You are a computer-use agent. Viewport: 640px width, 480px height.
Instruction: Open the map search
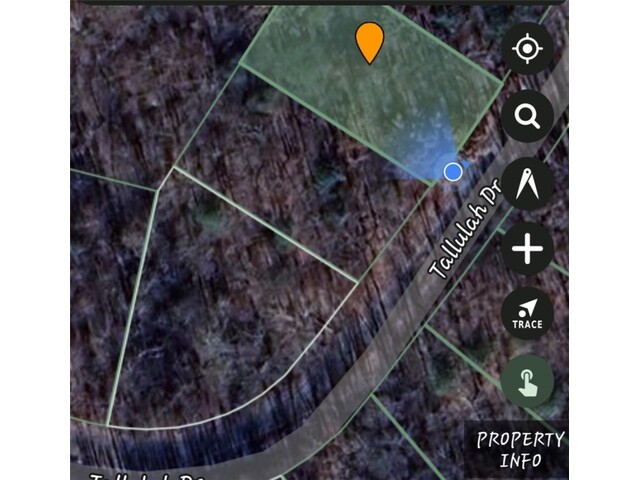point(527,116)
